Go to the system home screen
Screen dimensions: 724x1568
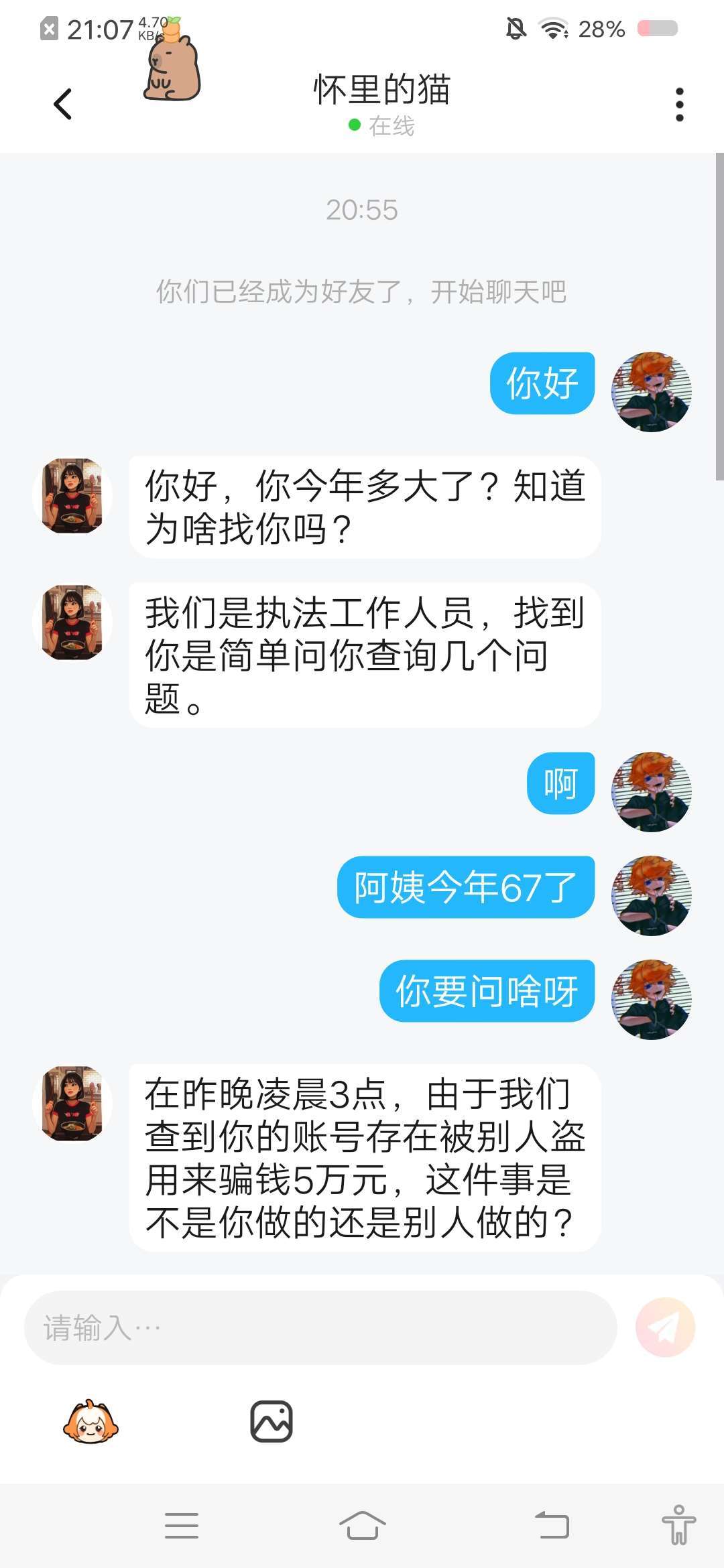(362, 1526)
